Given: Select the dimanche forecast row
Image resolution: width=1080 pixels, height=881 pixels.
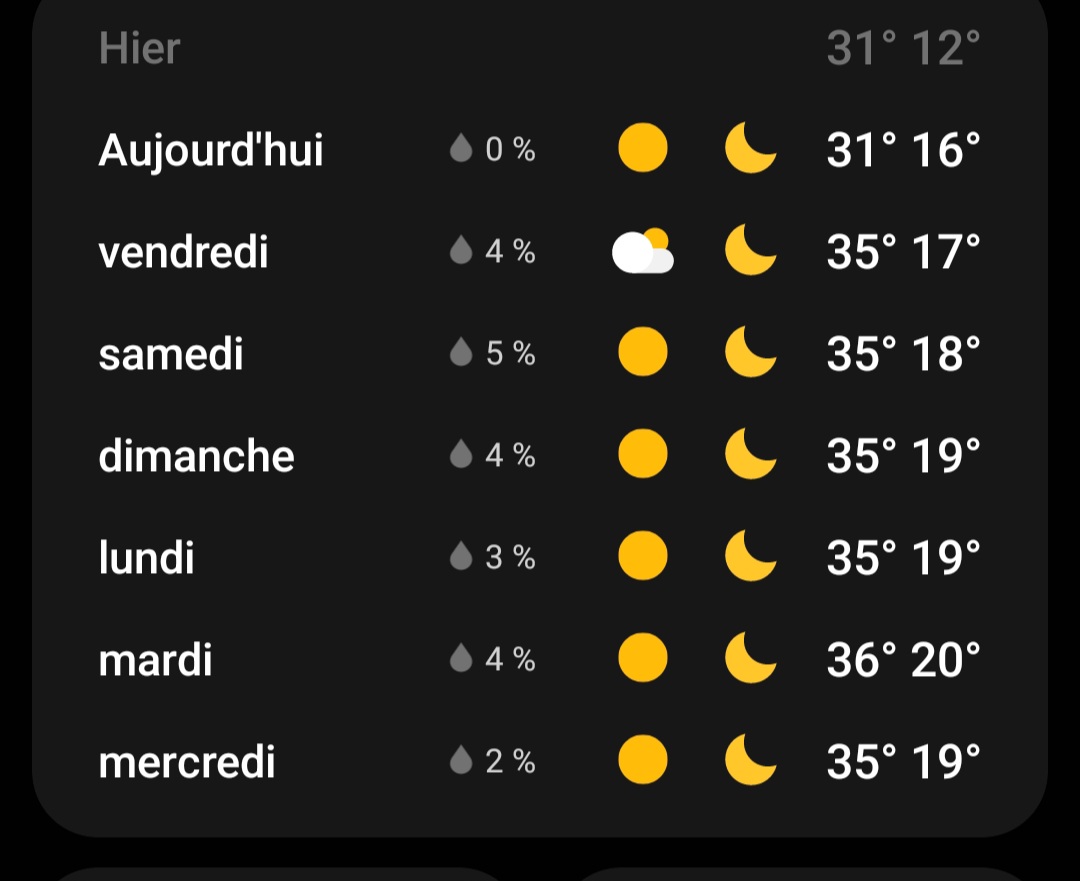Looking at the screenshot, I should point(540,455).
